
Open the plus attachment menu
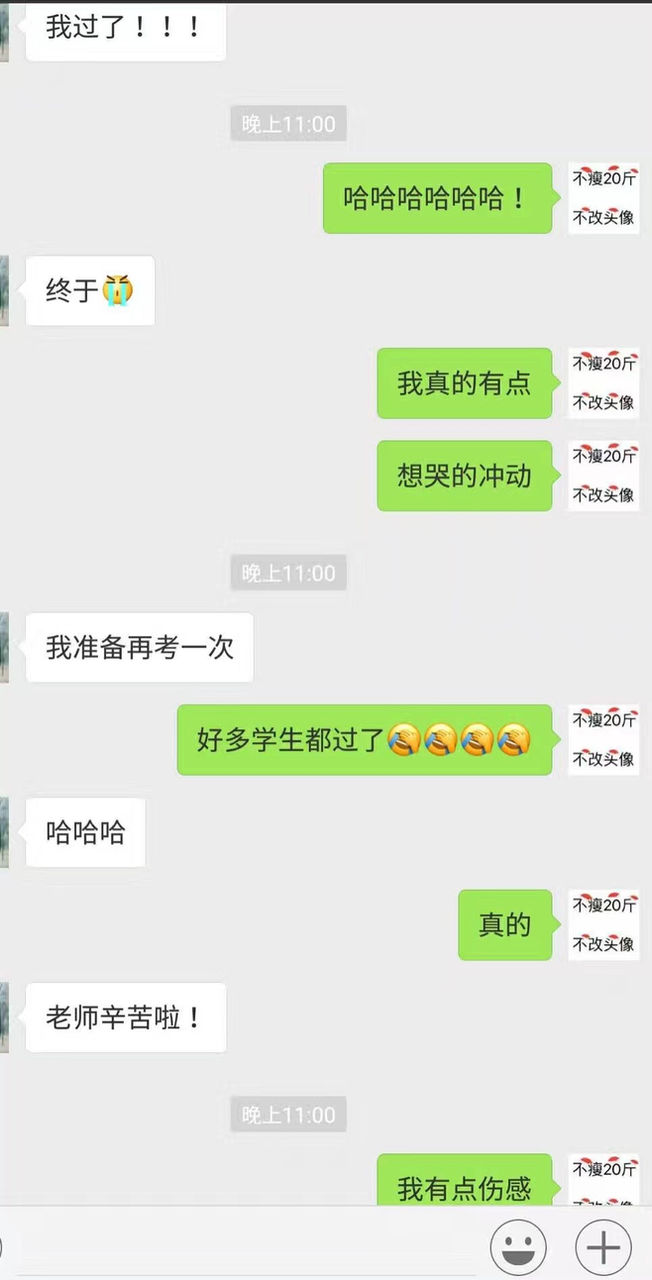pos(603,1247)
